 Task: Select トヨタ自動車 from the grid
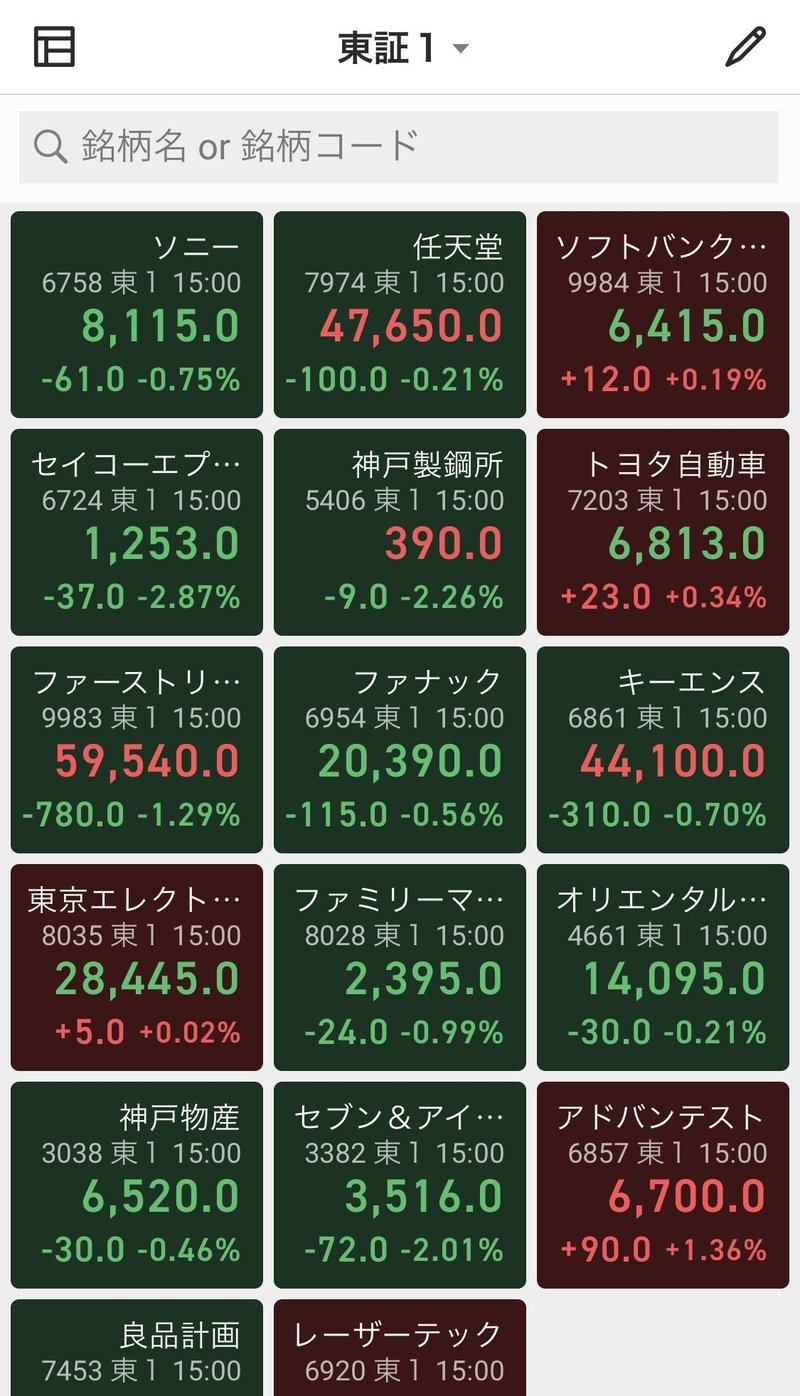click(662, 530)
